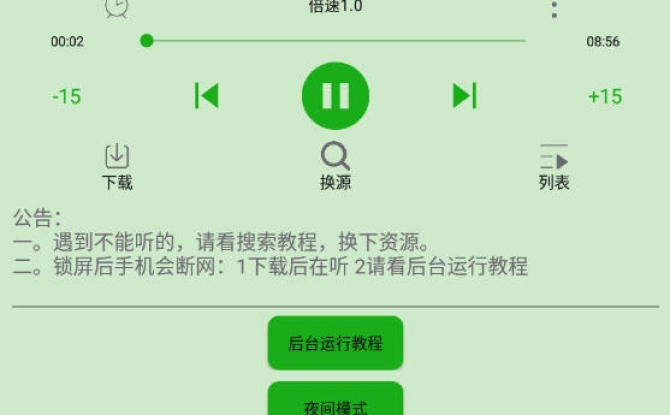Change playback speed 倍速1.0
The width and height of the screenshot is (670, 415).
tap(335, 7)
